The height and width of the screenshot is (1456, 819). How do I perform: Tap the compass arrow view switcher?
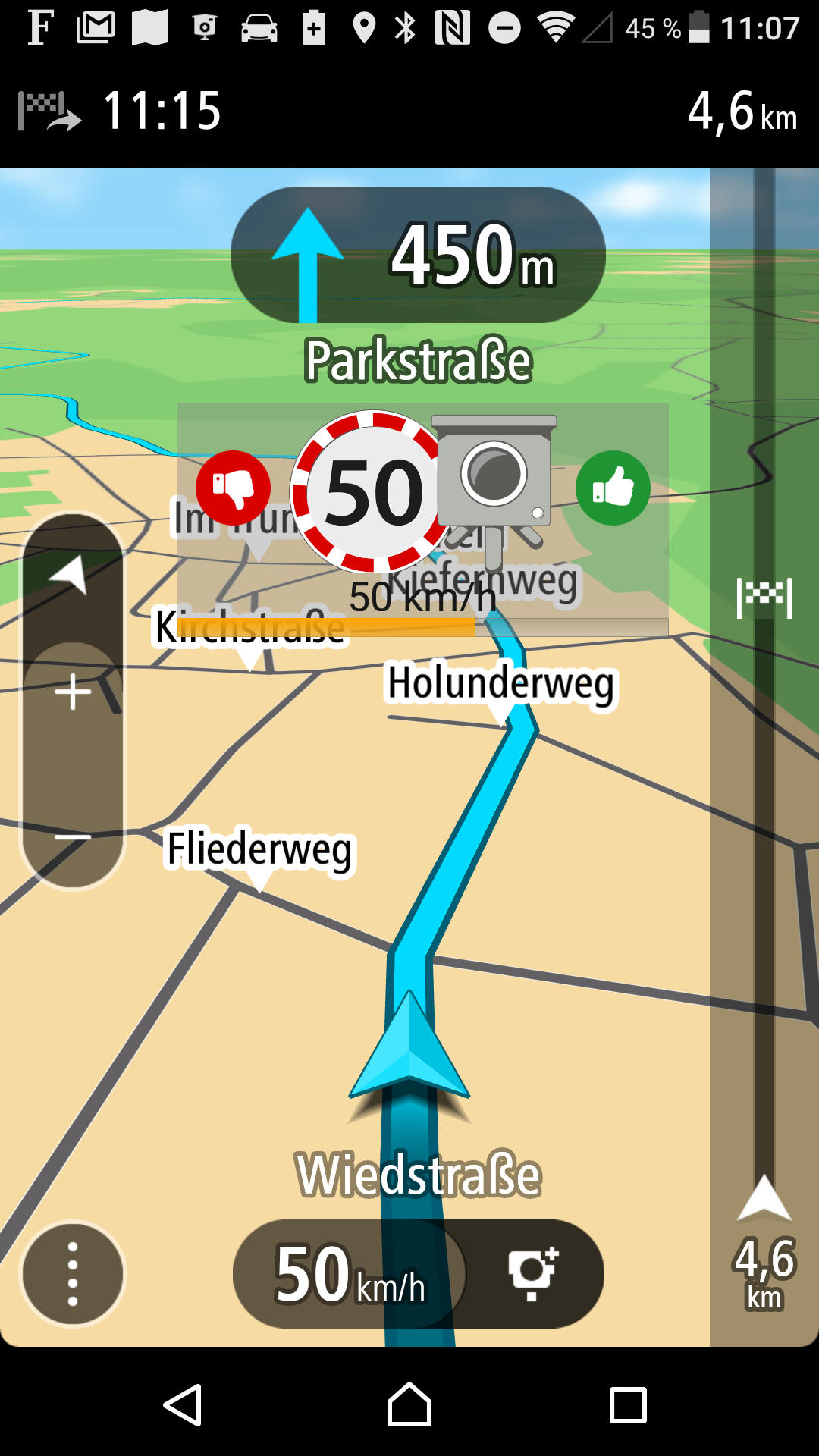point(71,574)
